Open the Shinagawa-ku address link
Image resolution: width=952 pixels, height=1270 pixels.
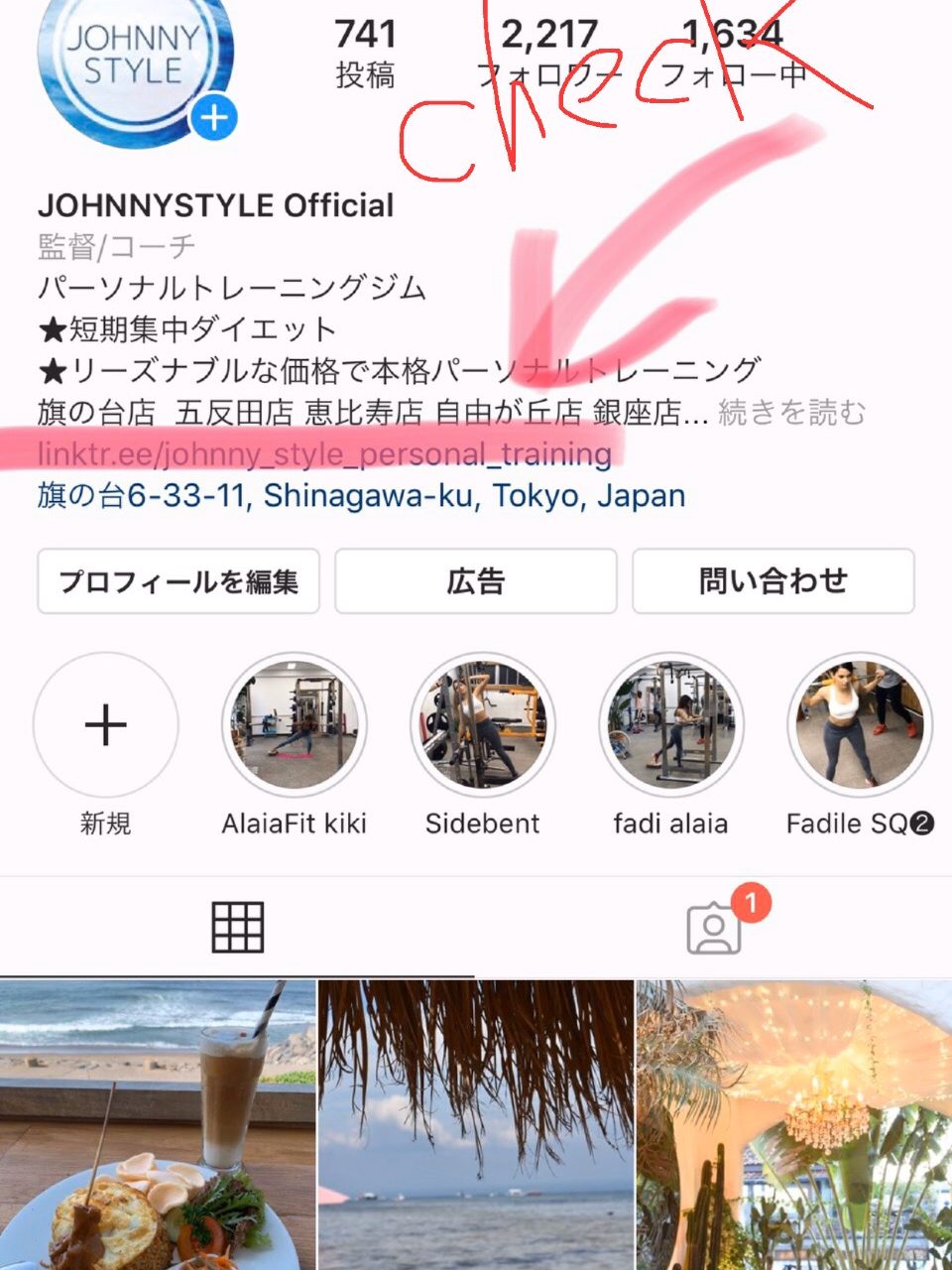pyautogui.click(x=361, y=495)
